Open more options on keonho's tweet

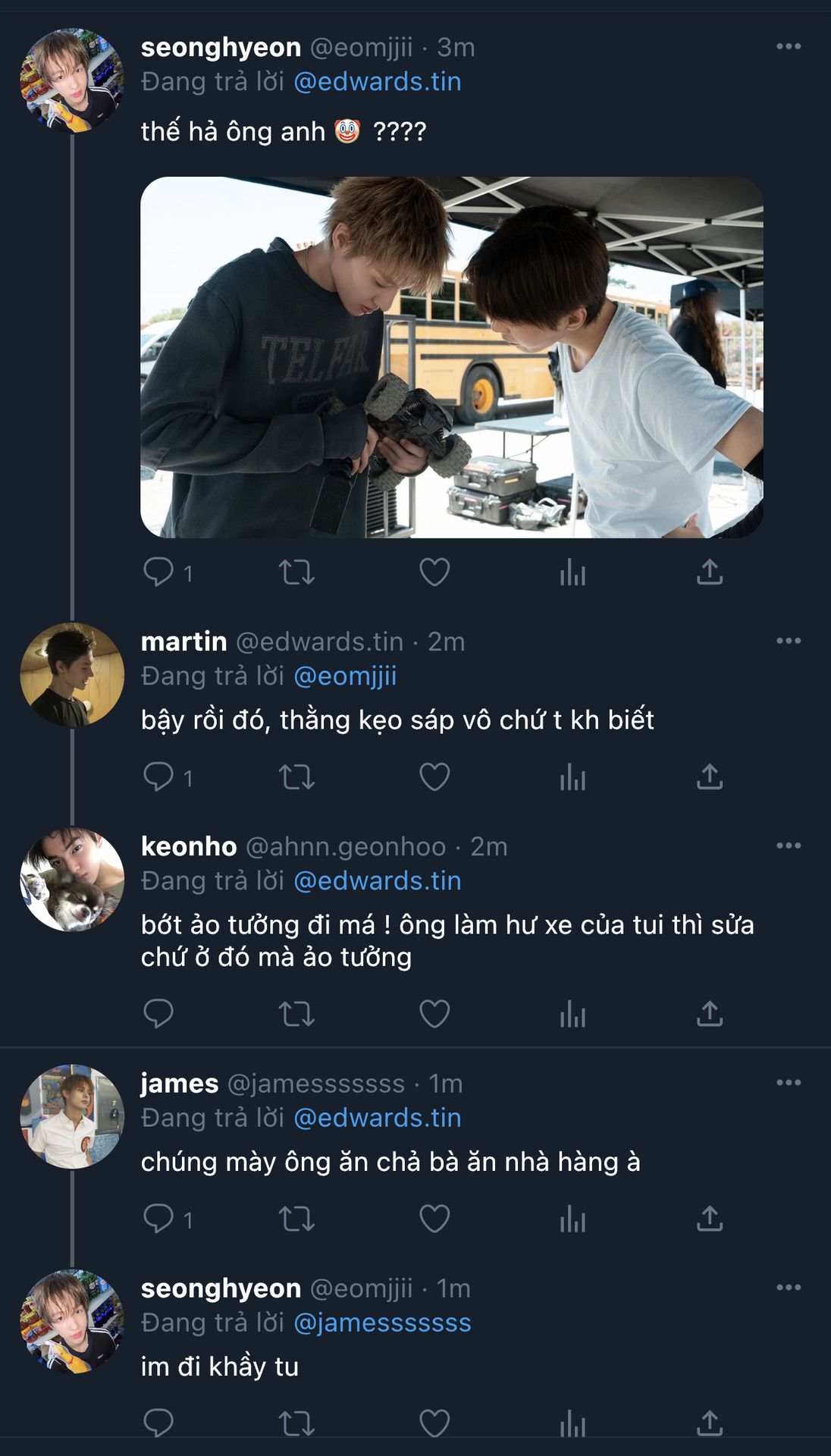[x=789, y=846]
